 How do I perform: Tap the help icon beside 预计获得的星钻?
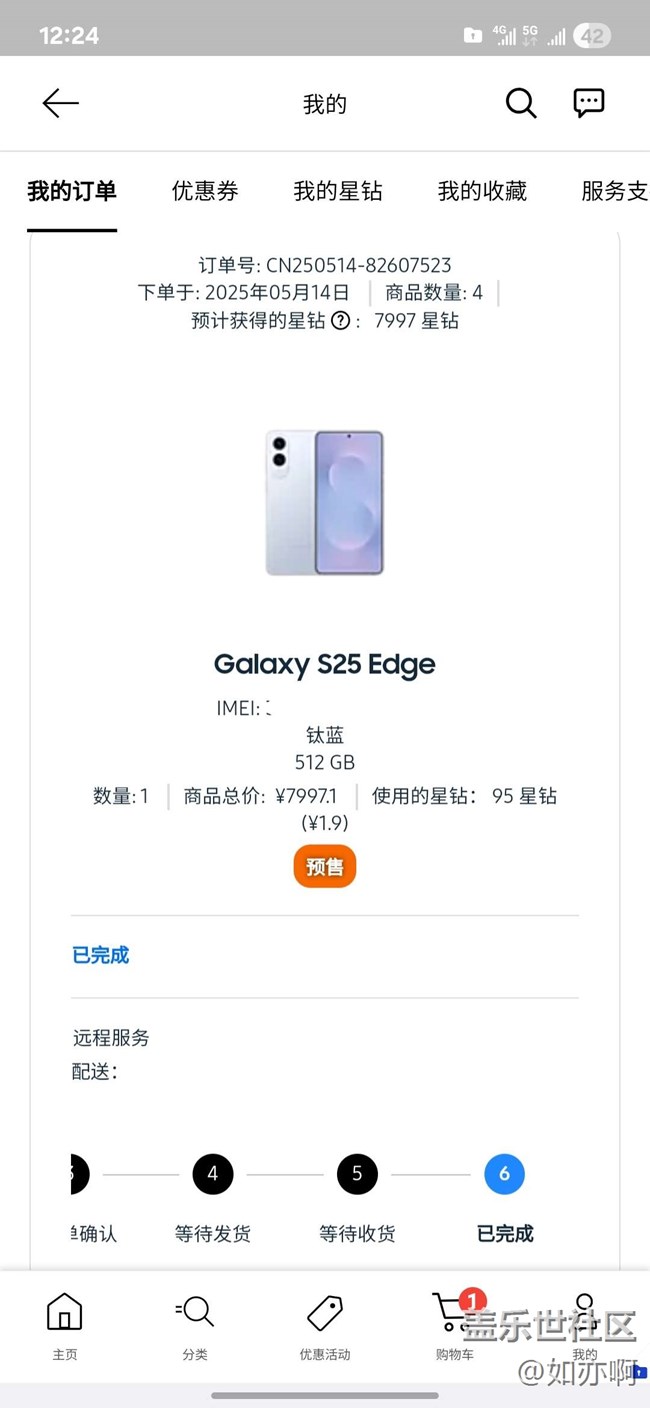click(340, 321)
